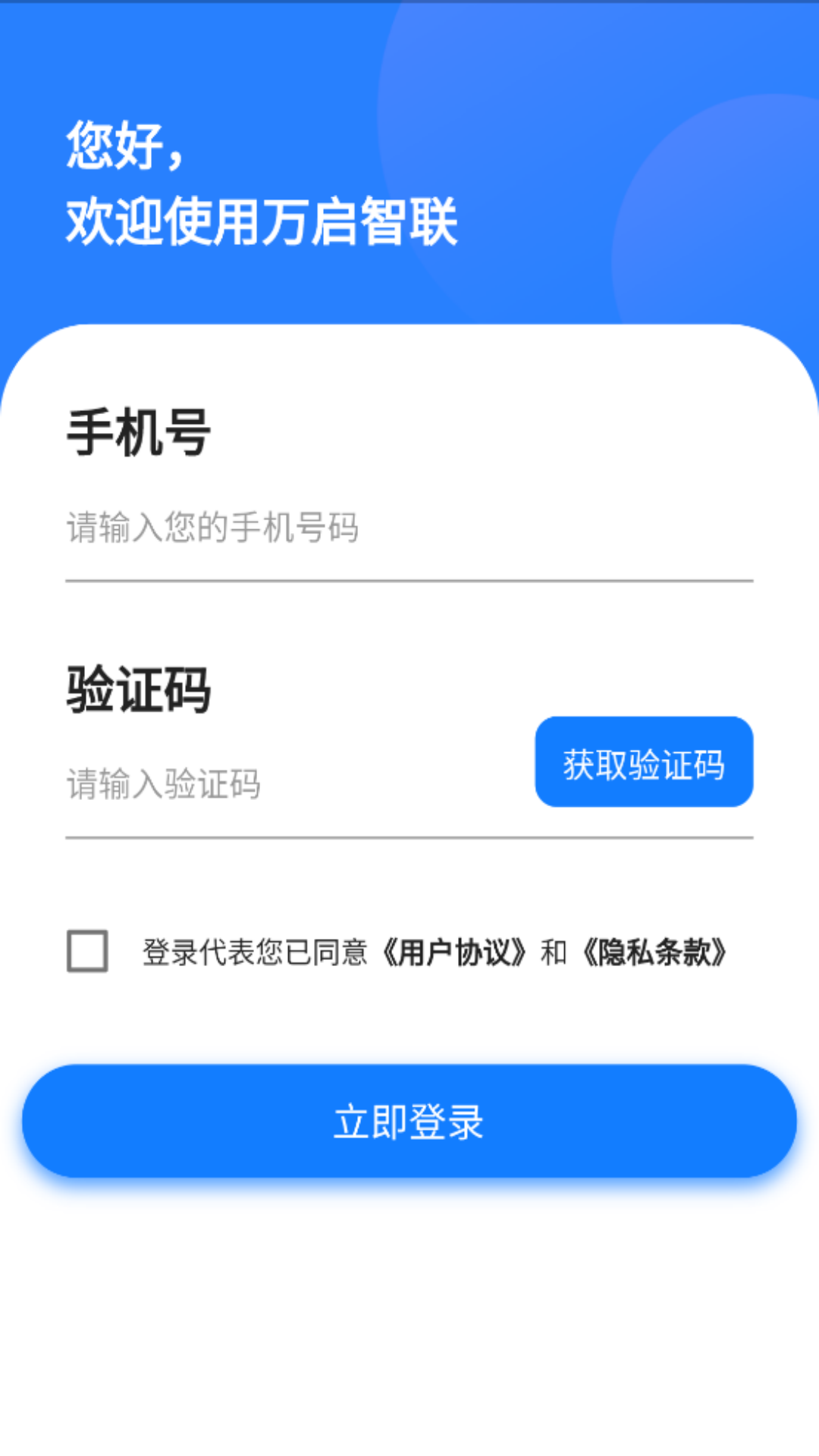This screenshot has height=1456, width=819.
Task: Tap the welcome greeting 欢迎使用万启智联
Action: (x=262, y=218)
